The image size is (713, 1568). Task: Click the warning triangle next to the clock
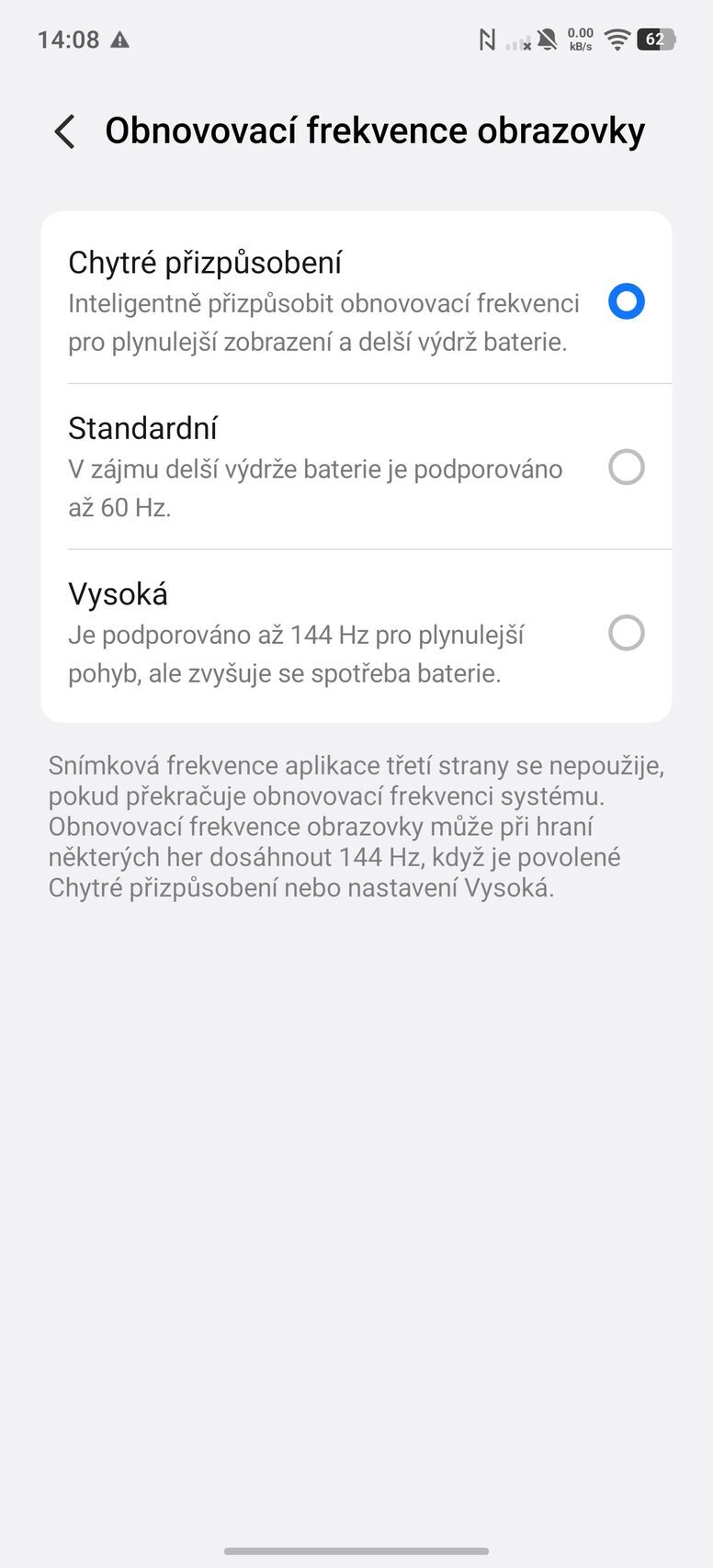point(119,39)
